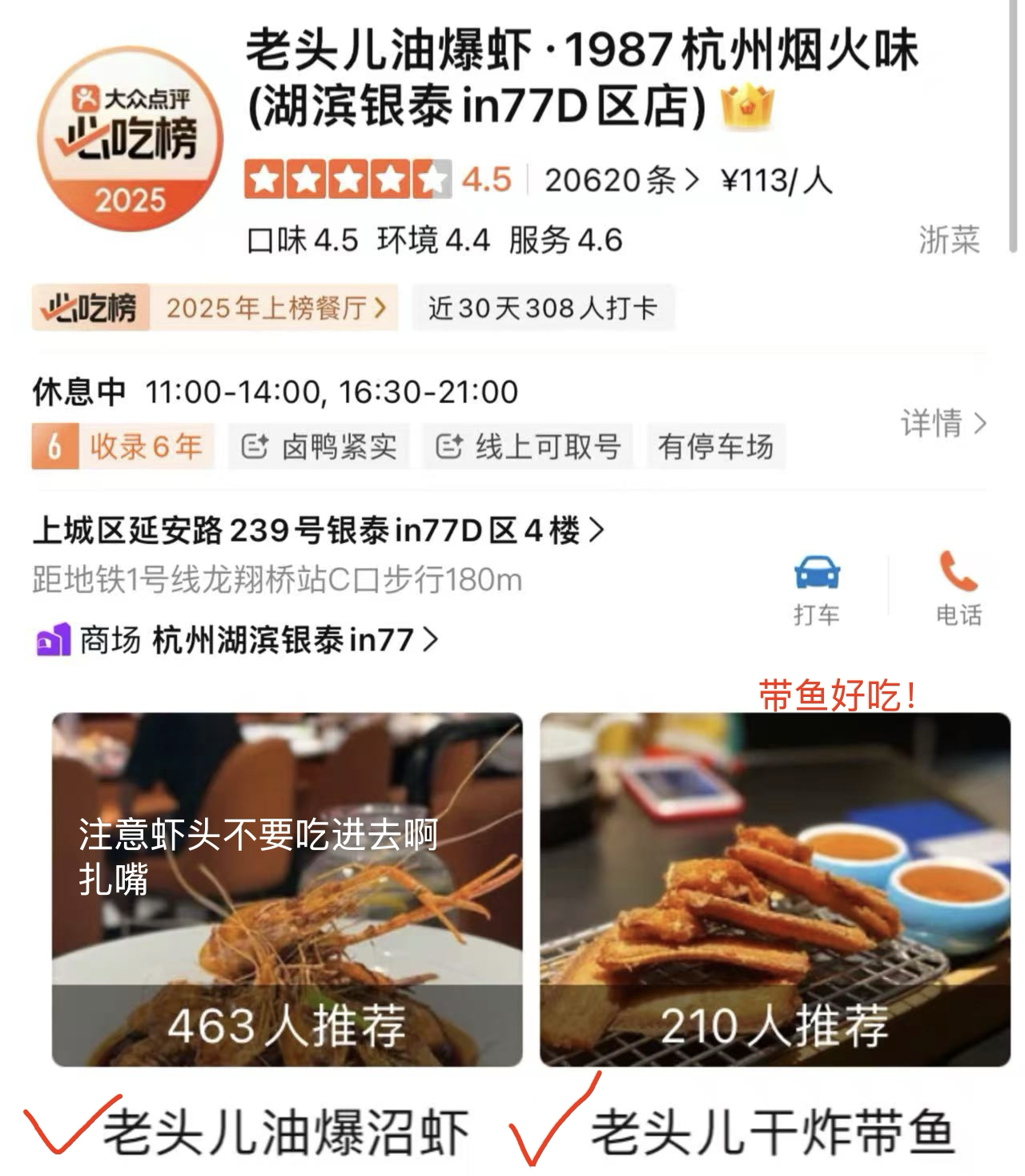Open the 老头儿油爆沼虾 dish photo
The height and width of the screenshot is (1176, 1025).
coord(287,889)
